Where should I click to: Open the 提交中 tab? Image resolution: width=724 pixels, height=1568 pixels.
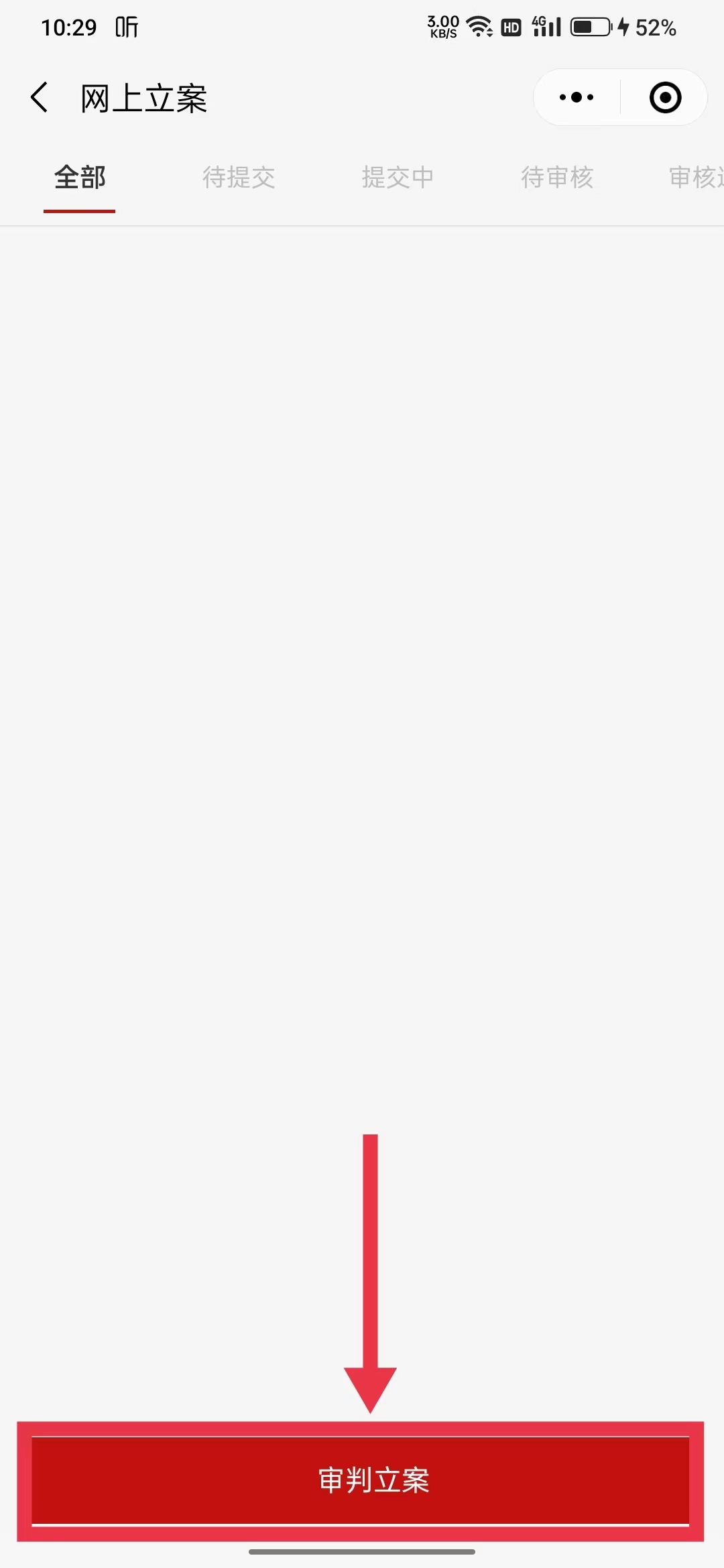point(398,178)
